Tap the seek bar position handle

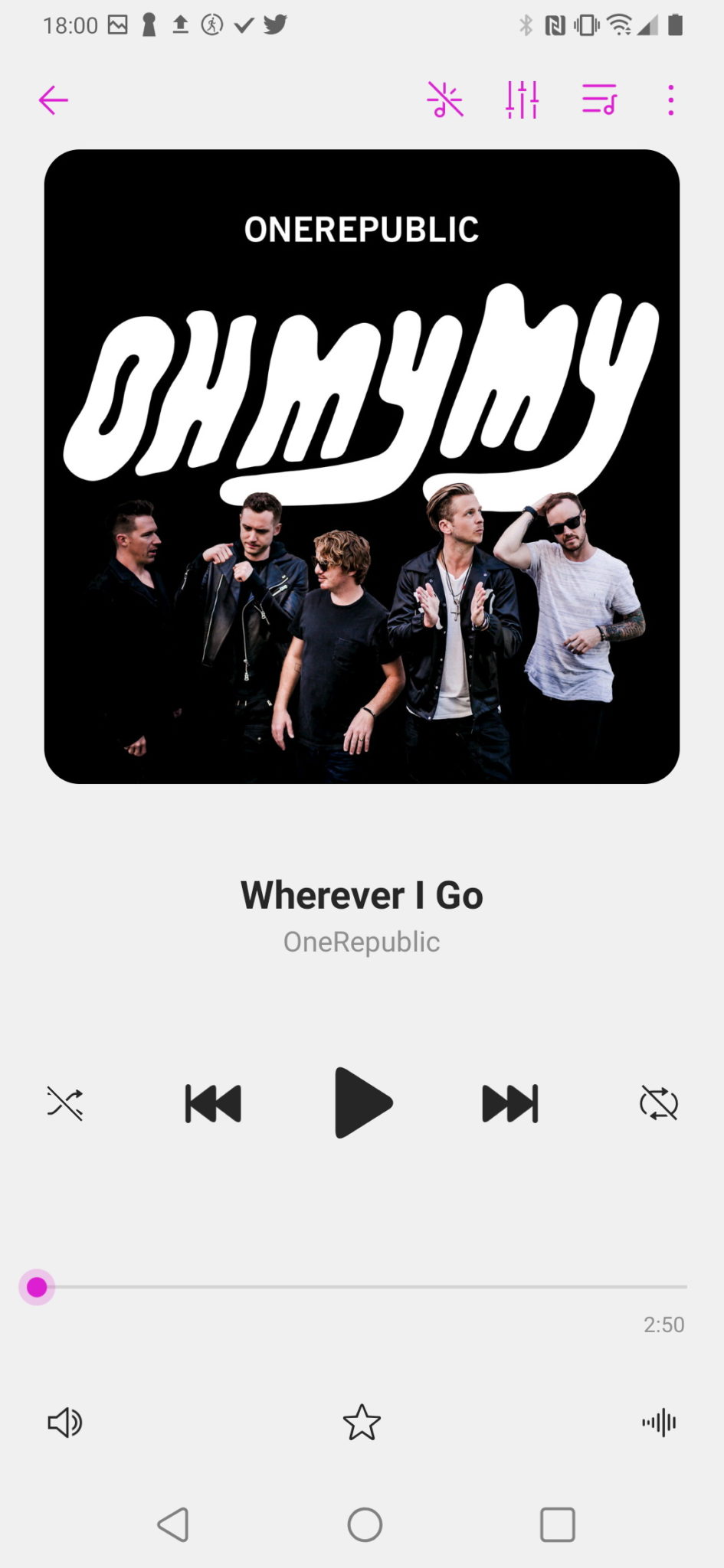point(37,1287)
